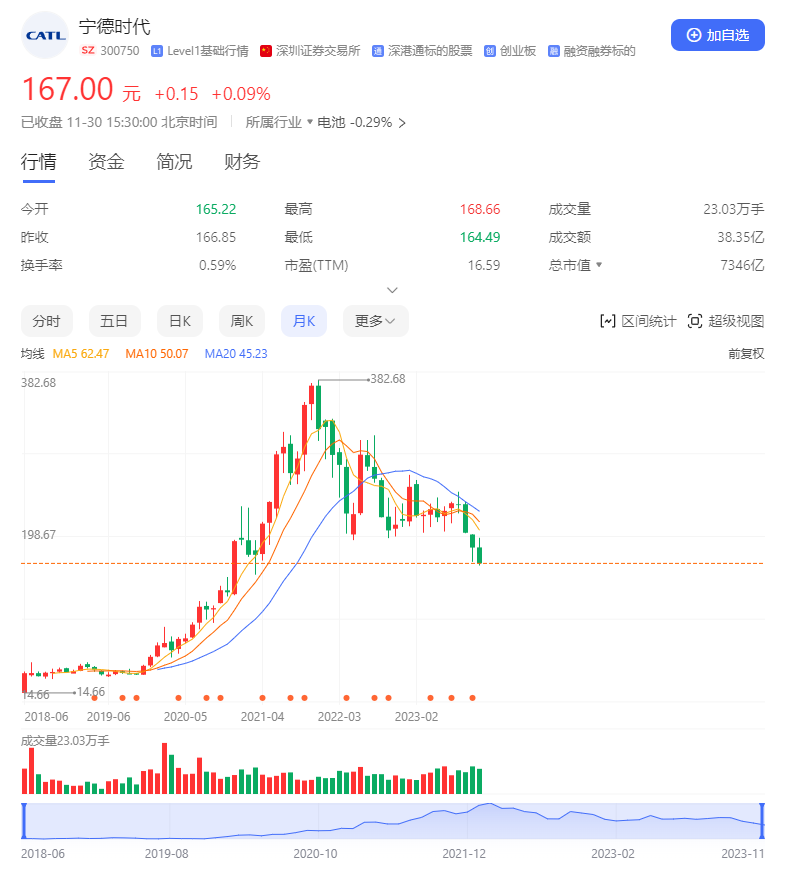Open 区间统计 range statistics

(637, 321)
